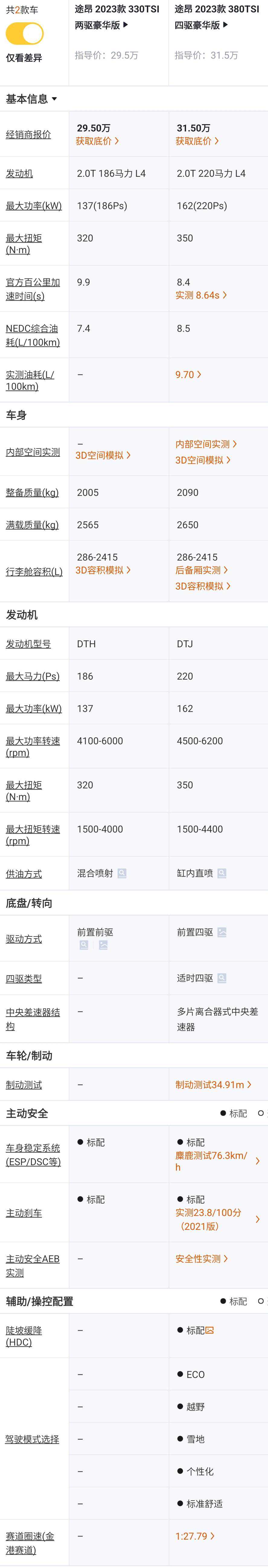The width and height of the screenshot is (268, 1568).
Task: Toggle the 仅看差异 switch
Action: [24, 34]
